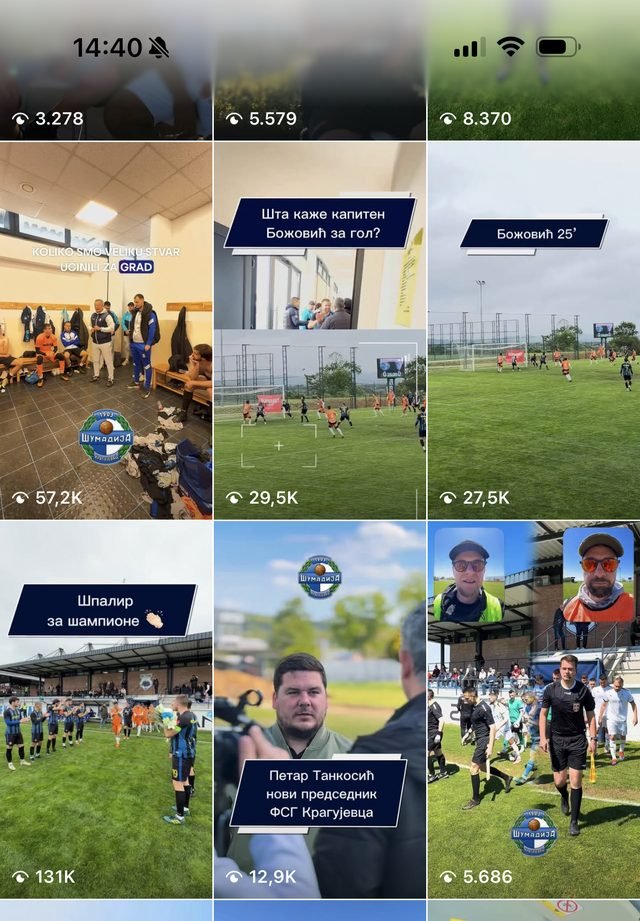The image size is (640, 921).
Task: Open the 'Шпалир за шампионе' reel
Action: [x=106, y=710]
